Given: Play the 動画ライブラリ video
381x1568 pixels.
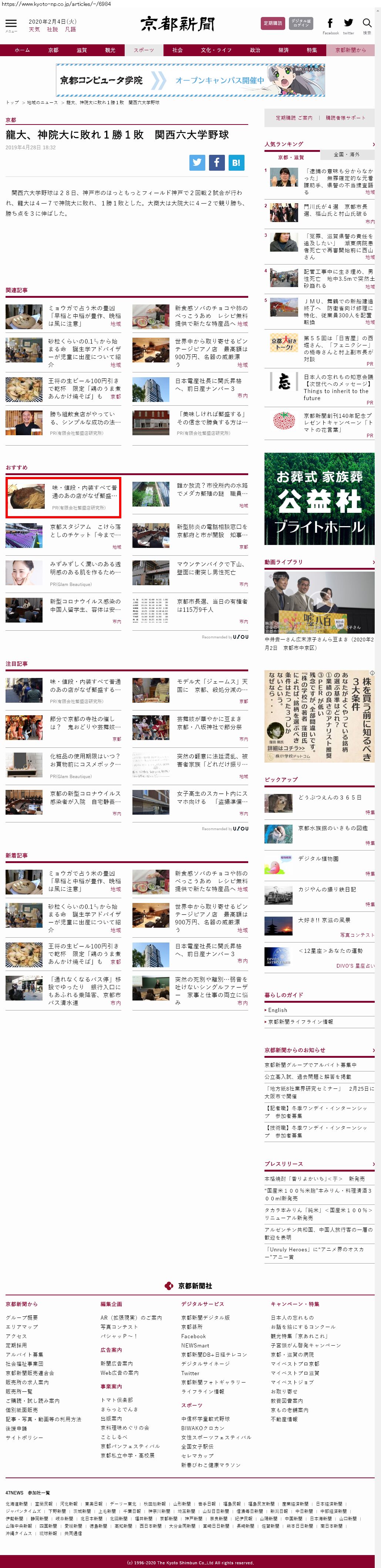Looking at the screenshot, I should [319, 603].
